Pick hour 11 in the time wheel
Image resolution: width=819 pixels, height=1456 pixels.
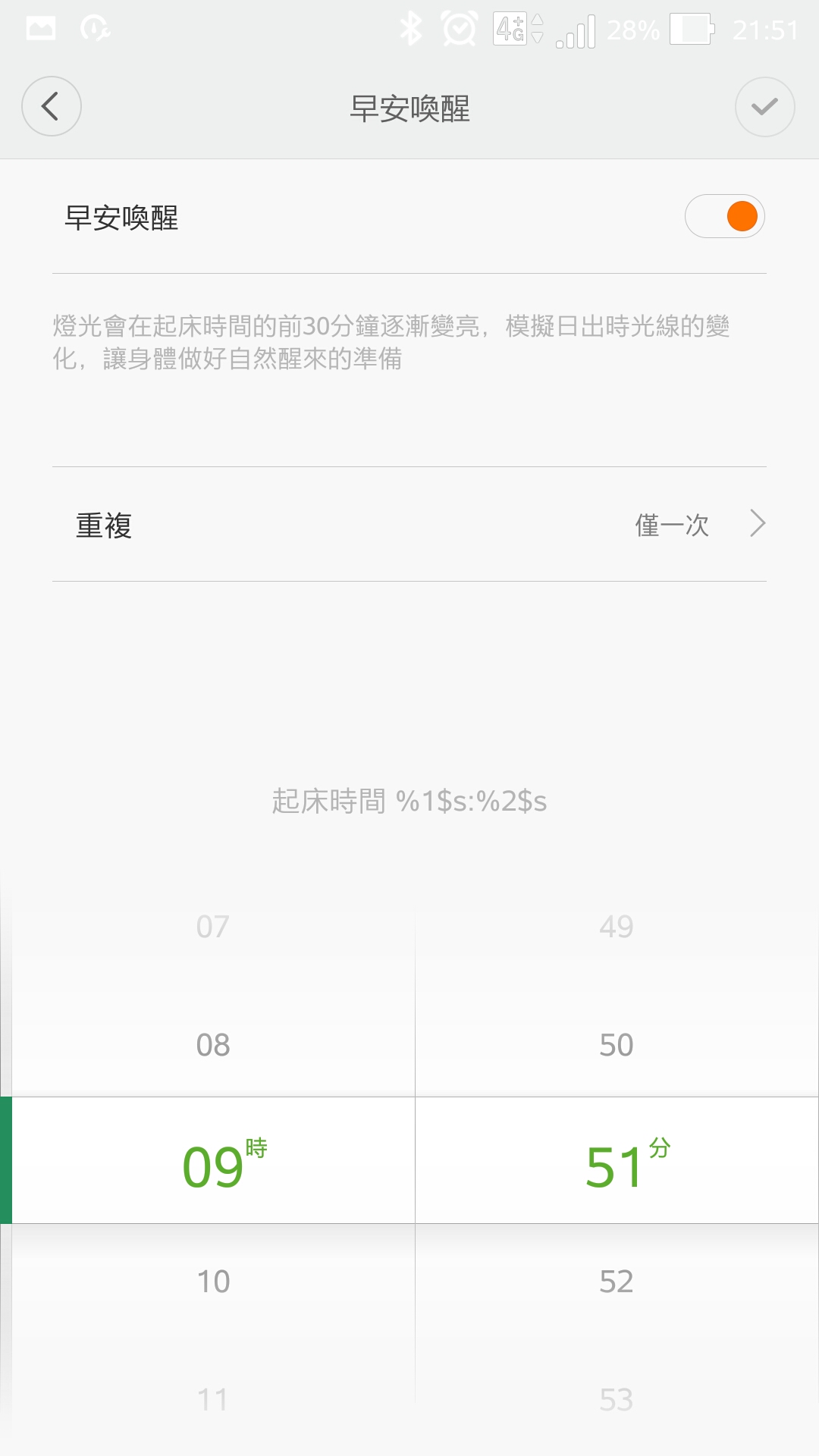point(213,1400)
